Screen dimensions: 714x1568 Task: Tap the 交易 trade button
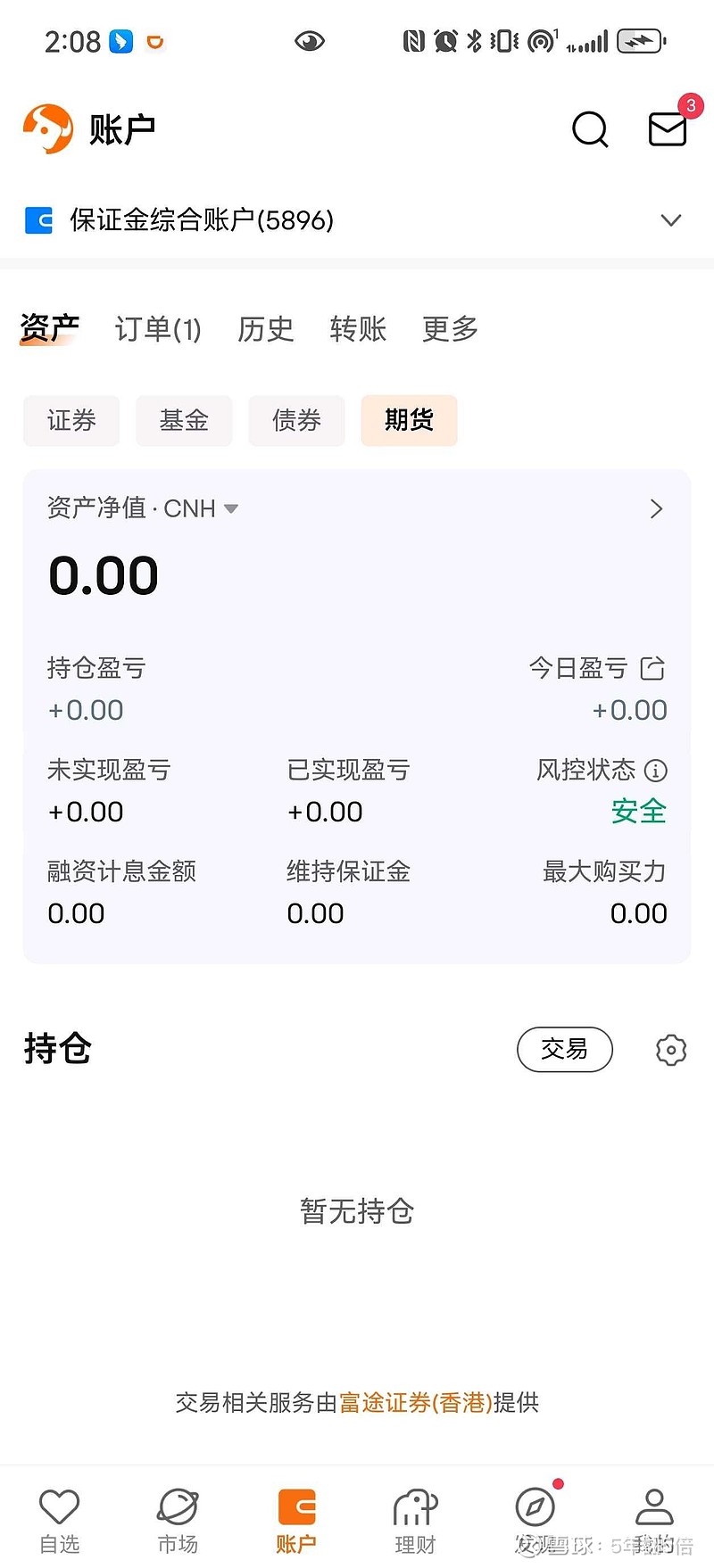coord(564,1050)
